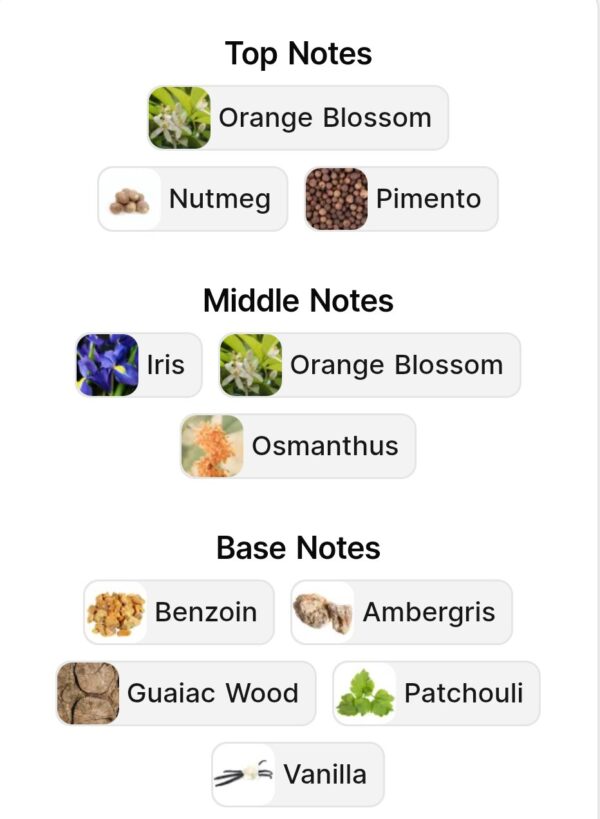The height and width of the screenshot is (819, 600).
Task: View the Guaiac Wood note
Action: click(186, 693)
